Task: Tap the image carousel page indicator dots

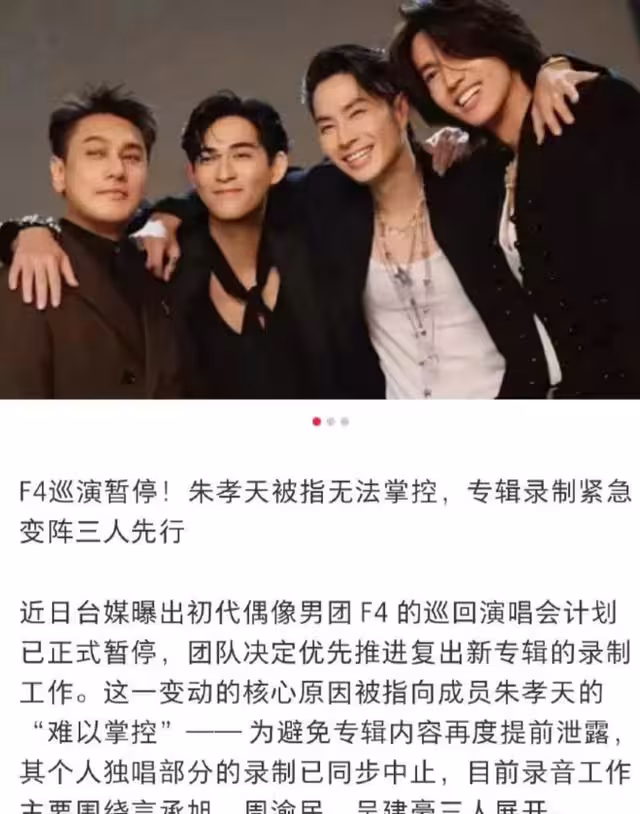Action: click(330, 422)
